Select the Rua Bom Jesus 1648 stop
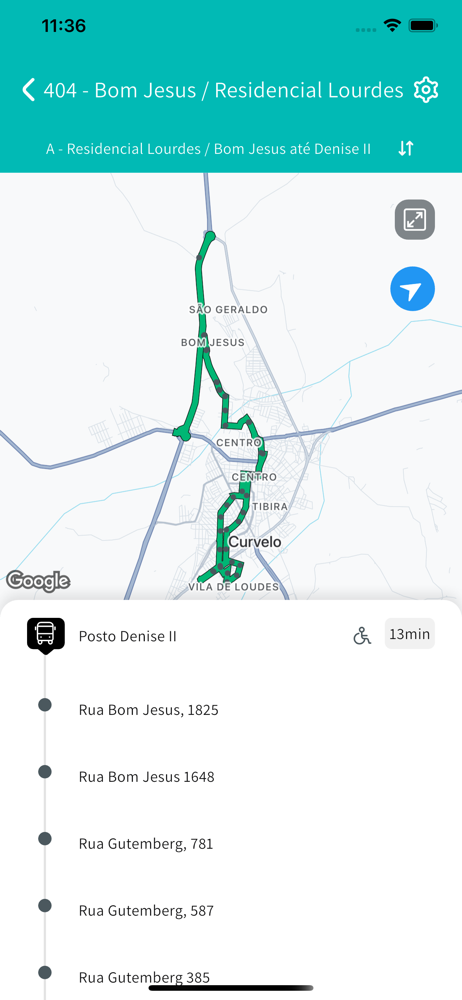462x1000 pixels. 231,777
